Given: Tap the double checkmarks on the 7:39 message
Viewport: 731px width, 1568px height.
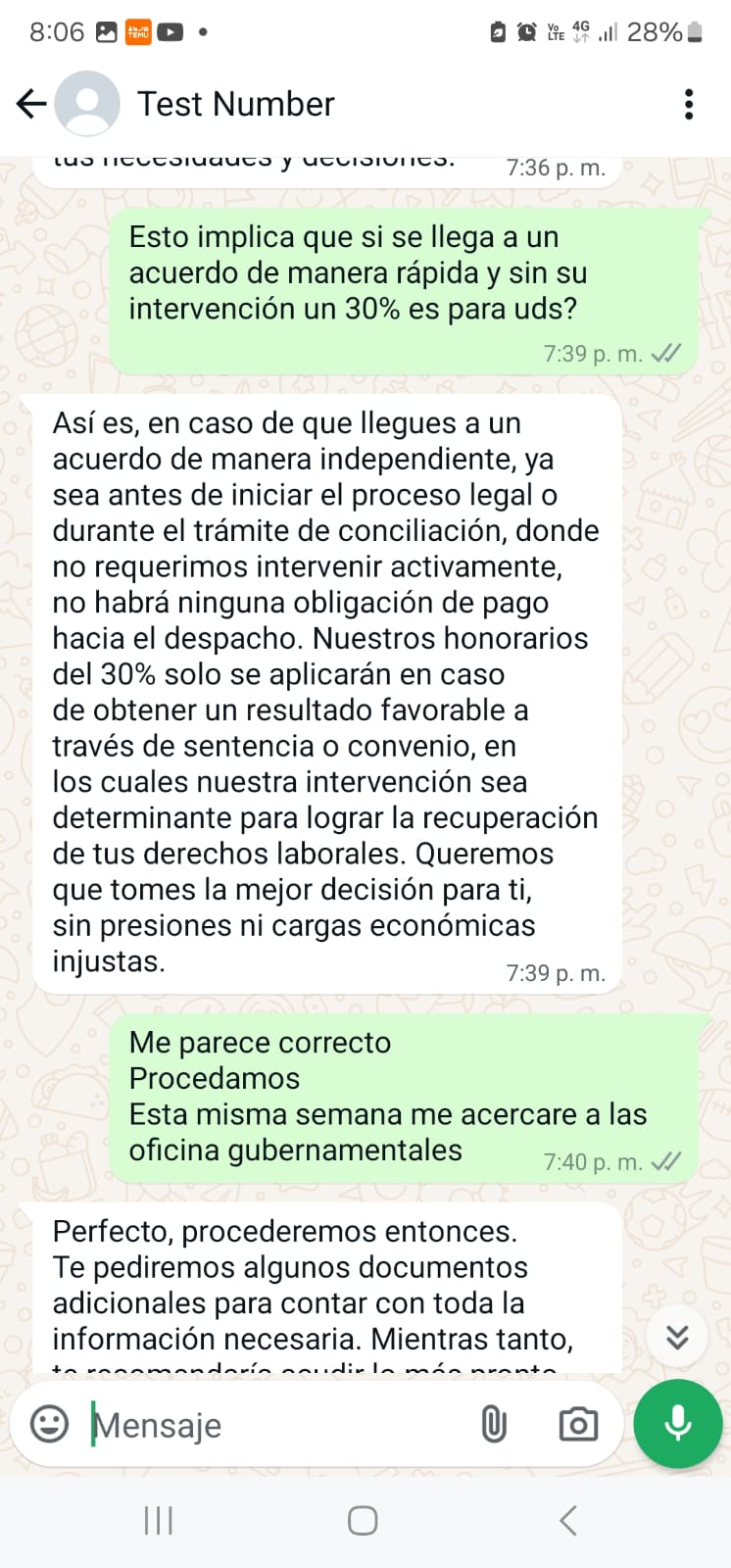Looking at the screenshot, I should (x=665, y=354).
